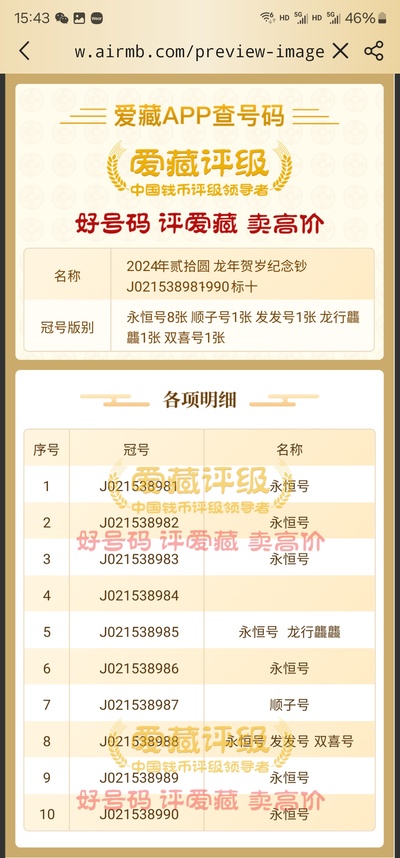
Task: Go back using the arrow icon
Action: (x=24, y=51)
